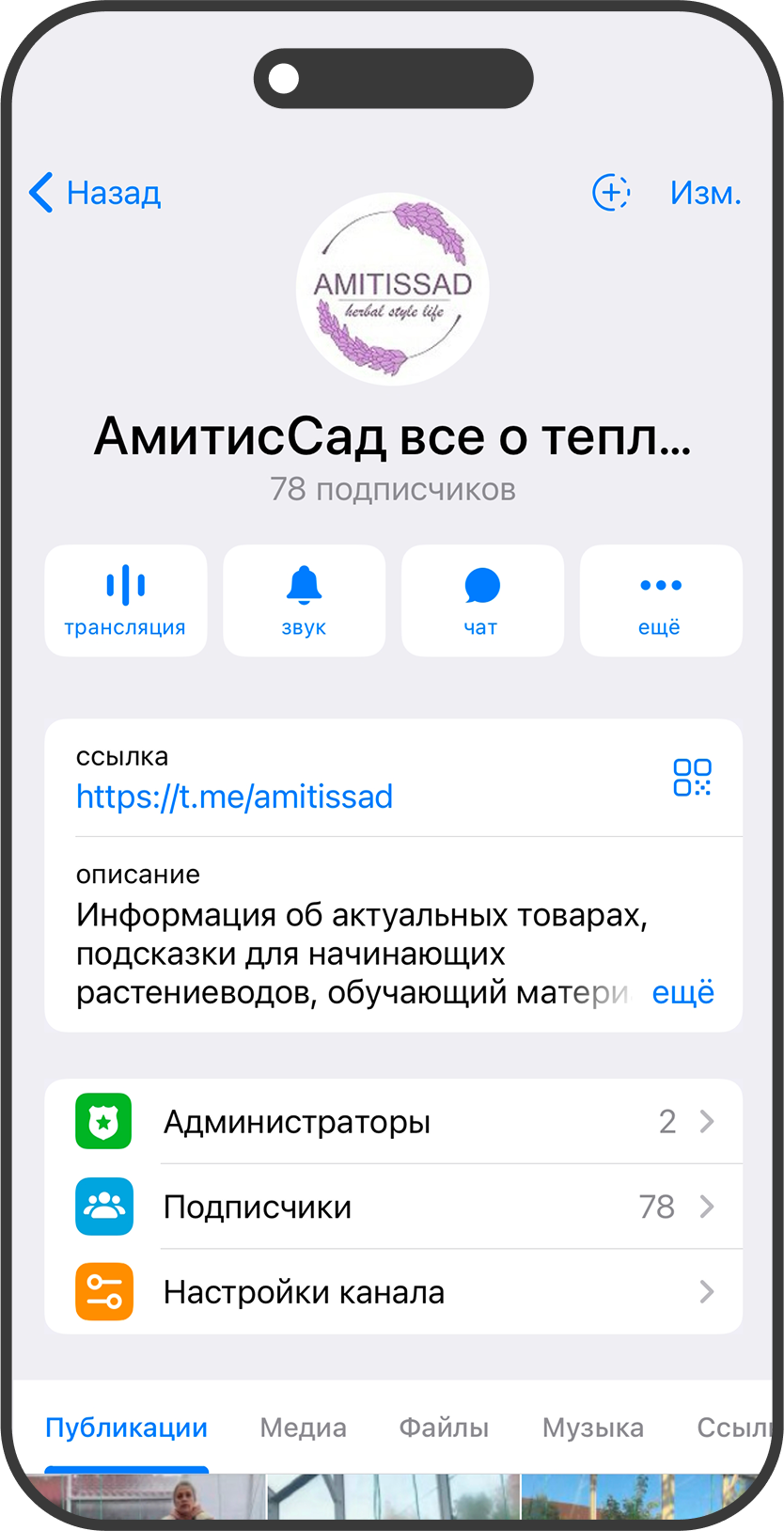Viewport: 784px width, 1531px height.
Task: Select the Публикации tab
Action: 126,1428
